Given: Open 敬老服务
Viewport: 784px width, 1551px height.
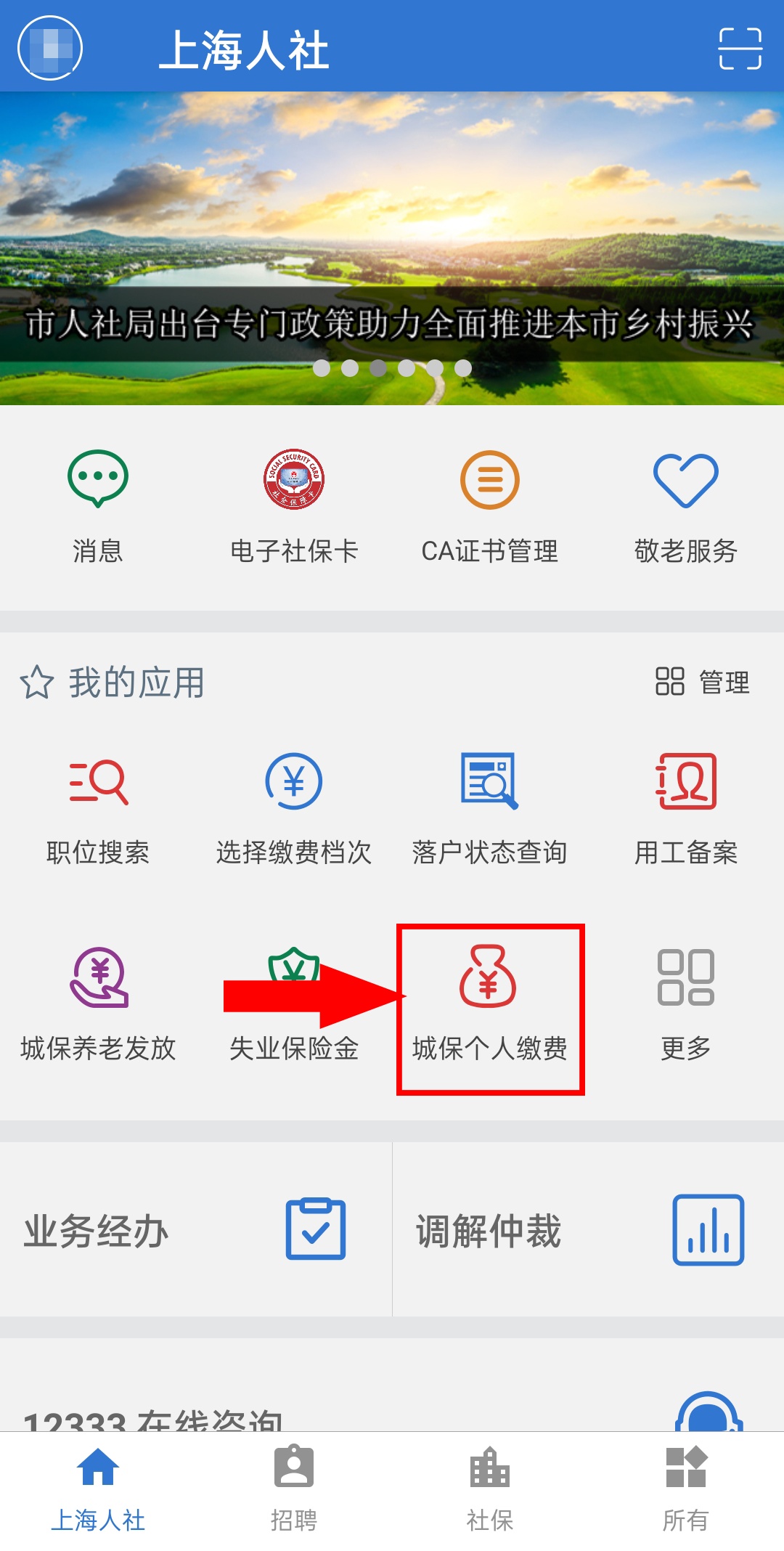Looking at the screenshot, I should click(685, 506).
